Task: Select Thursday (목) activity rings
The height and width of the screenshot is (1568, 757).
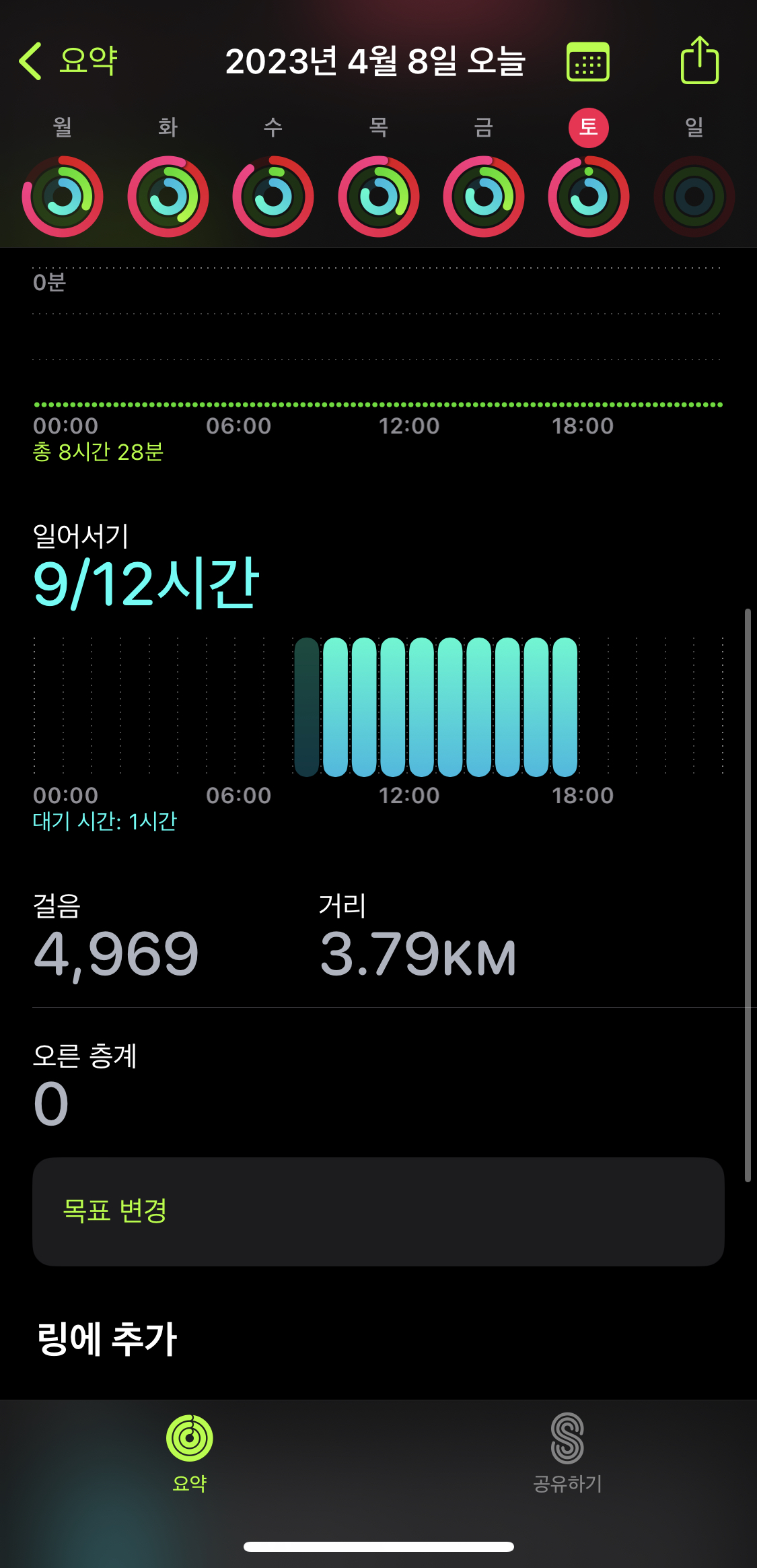Action: point(378,196)
